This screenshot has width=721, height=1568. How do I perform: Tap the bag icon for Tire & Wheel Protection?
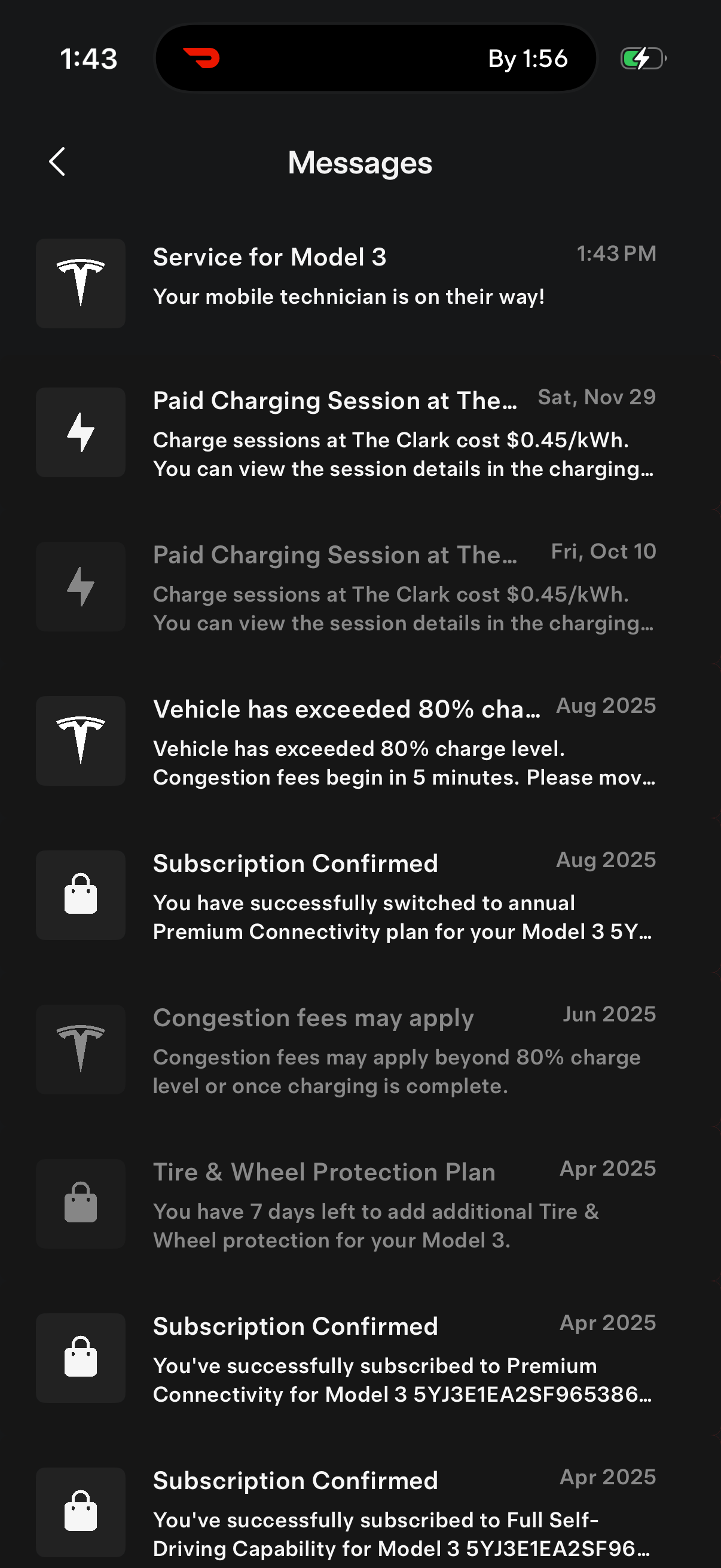click(80, 1203)
